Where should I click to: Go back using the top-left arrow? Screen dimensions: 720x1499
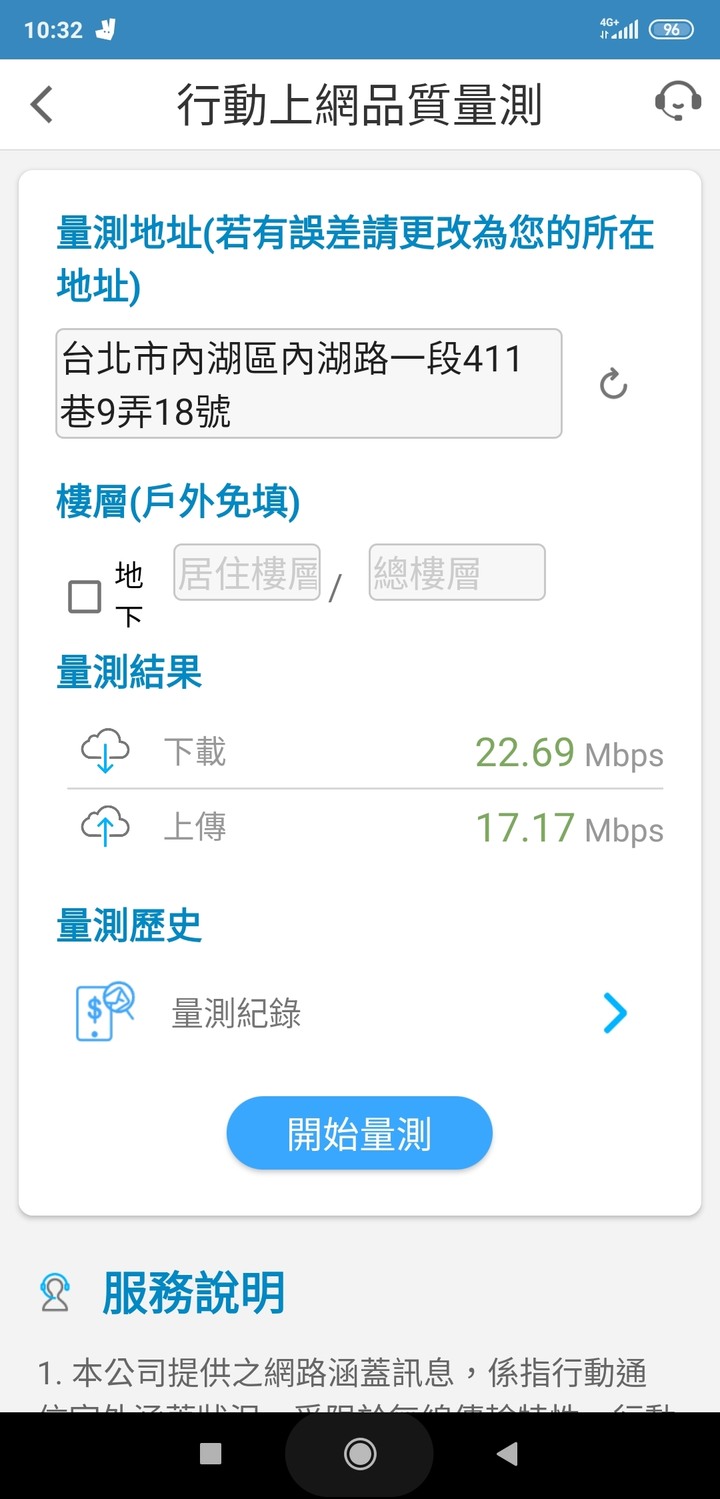(x=41, y=104)
